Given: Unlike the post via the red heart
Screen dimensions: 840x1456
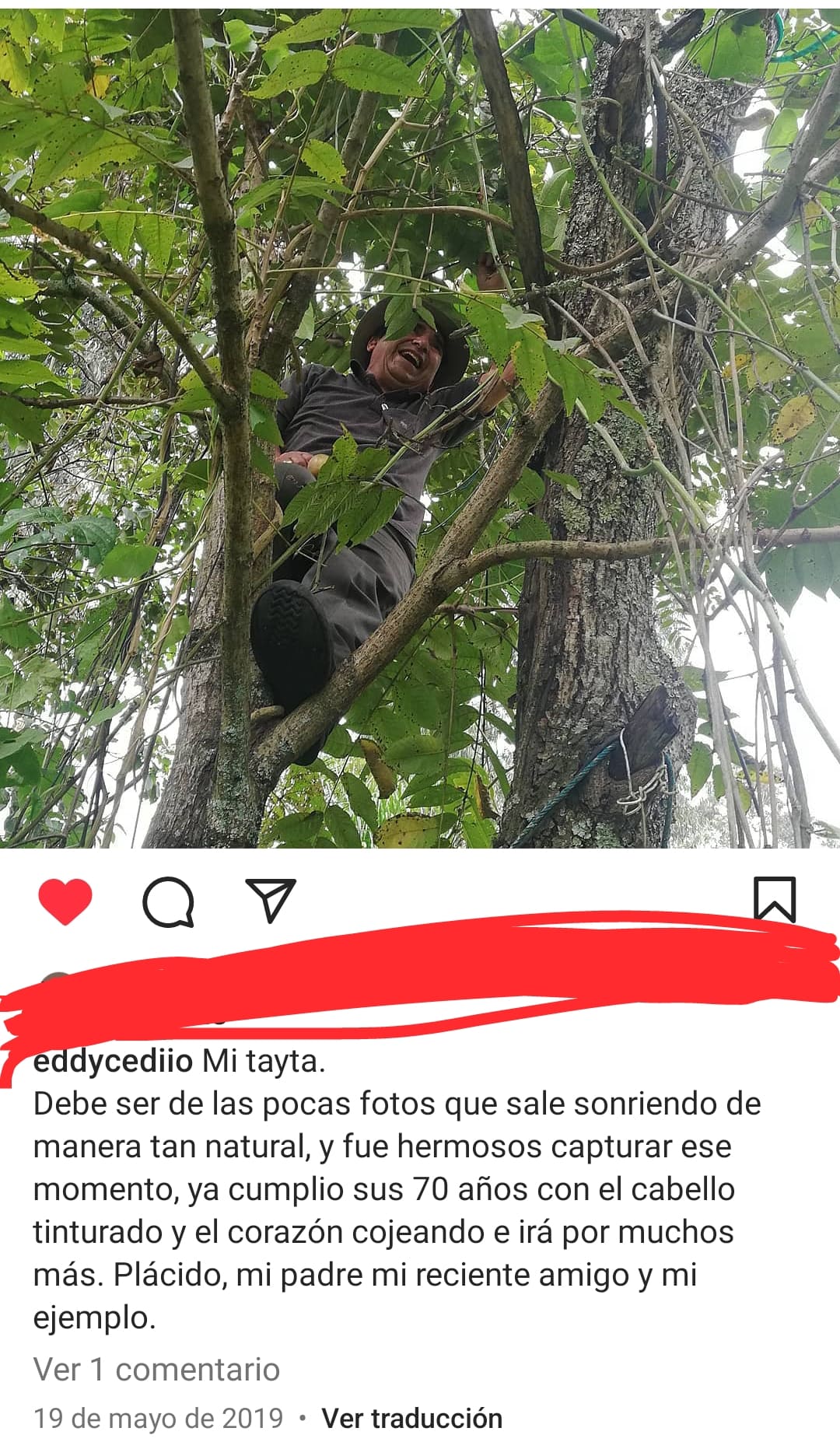Looking at the screenshot, I should (x=65, y=901).
